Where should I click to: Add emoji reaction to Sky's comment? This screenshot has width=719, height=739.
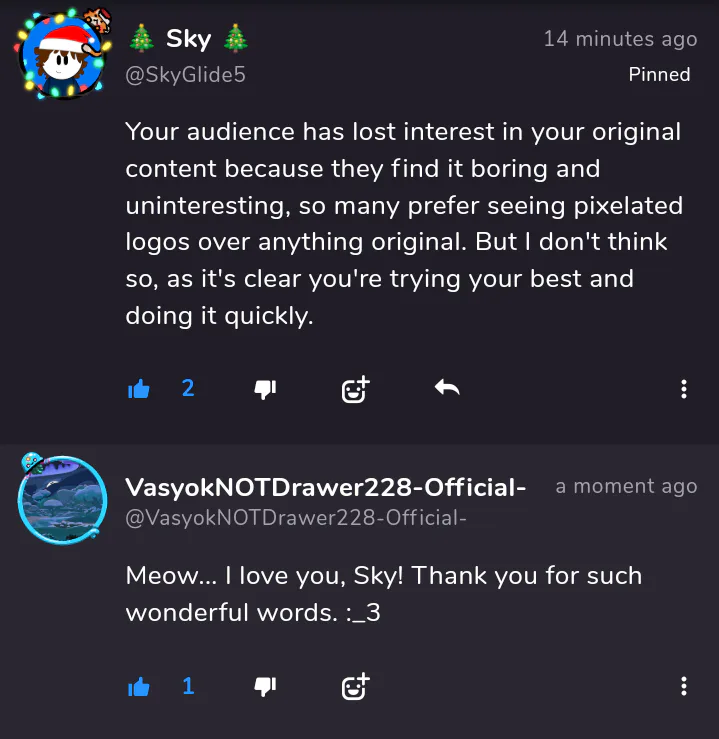coord(355,389)
